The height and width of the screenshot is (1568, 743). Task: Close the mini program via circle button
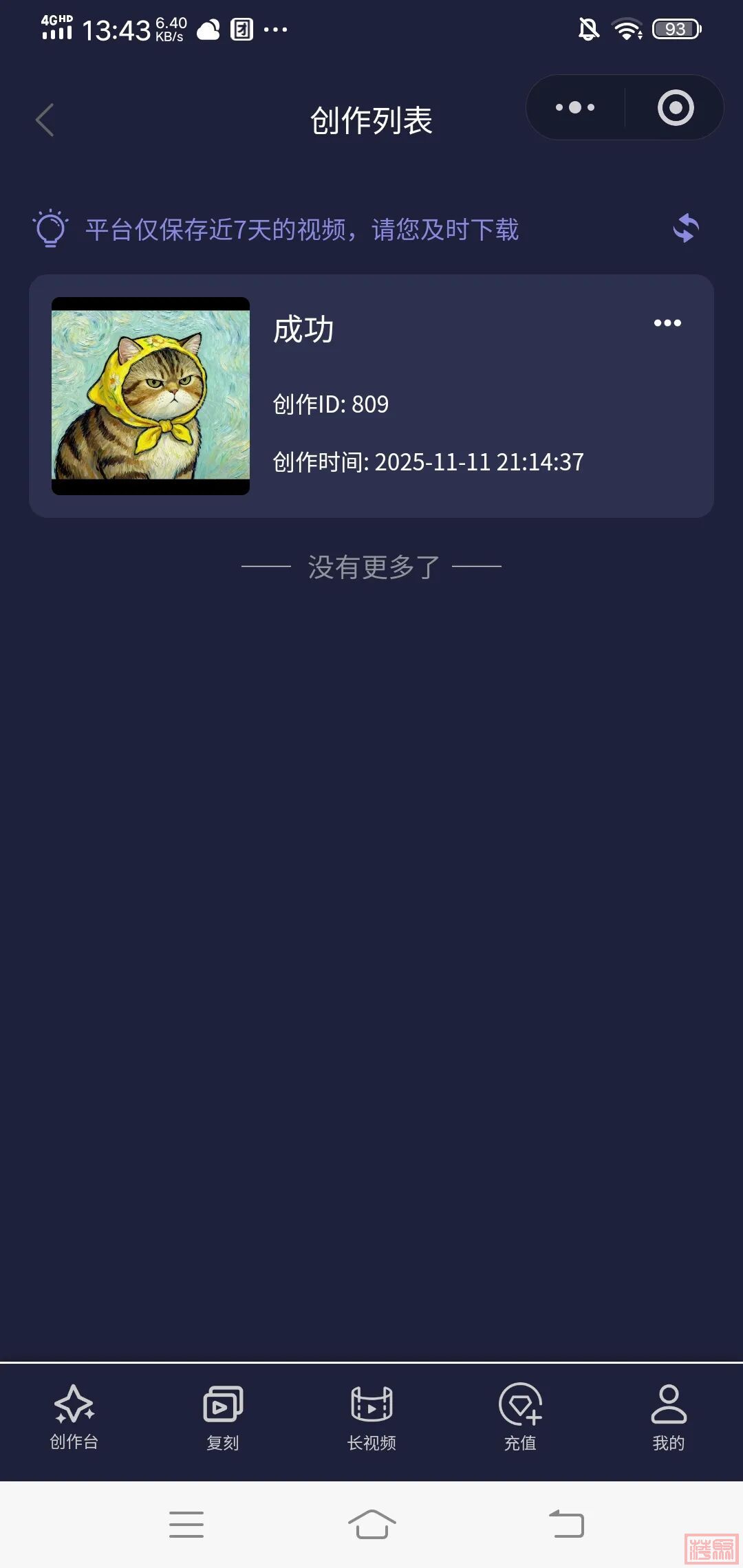[x=675, y=108]
